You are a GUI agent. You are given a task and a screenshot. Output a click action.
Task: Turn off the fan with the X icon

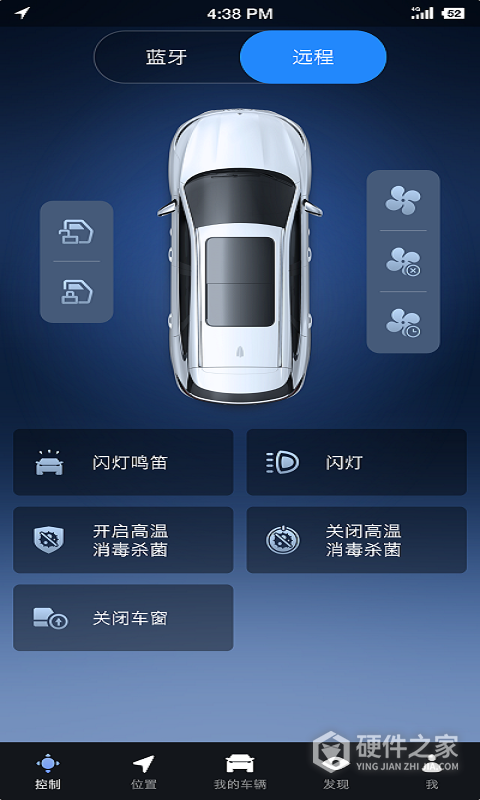403,261
